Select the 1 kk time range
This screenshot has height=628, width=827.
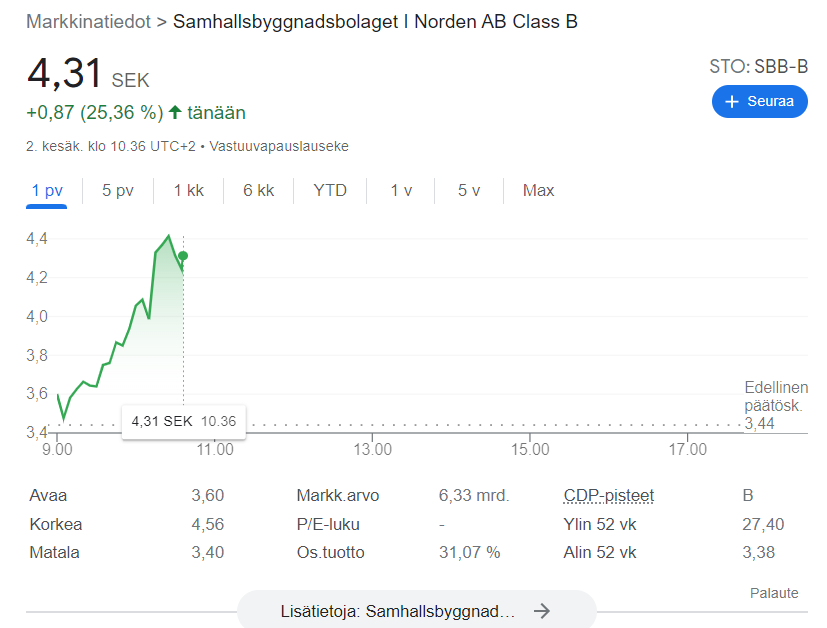[188, 190]
